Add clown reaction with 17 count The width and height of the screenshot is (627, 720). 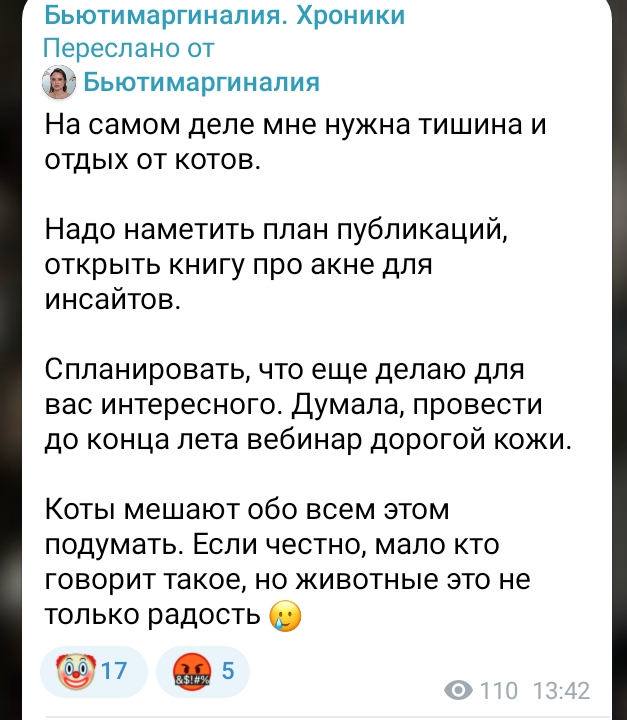(x=94, y=671)
